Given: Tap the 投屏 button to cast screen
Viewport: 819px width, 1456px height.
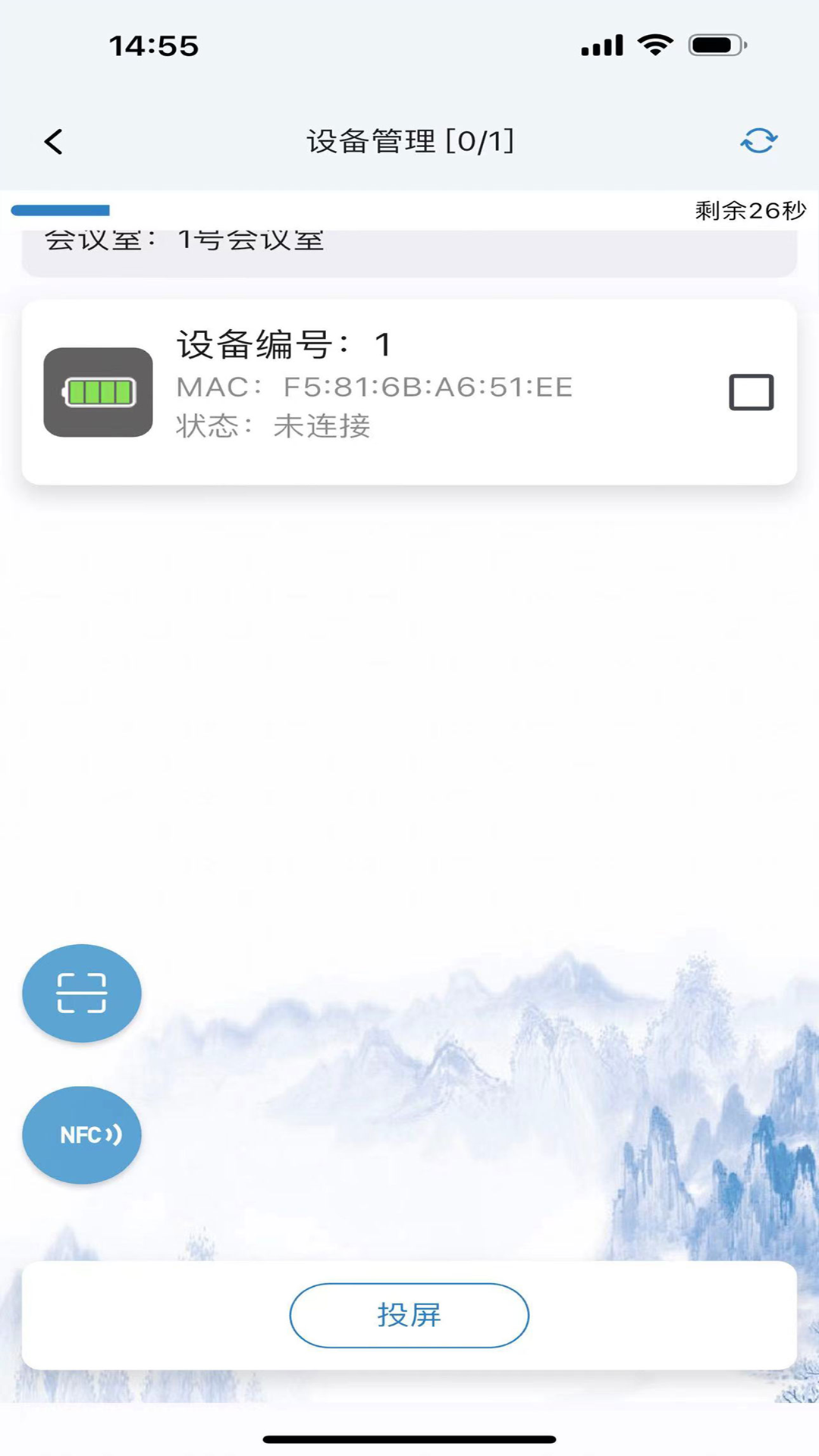Looking at the screenshot, I should [409, 1316].
